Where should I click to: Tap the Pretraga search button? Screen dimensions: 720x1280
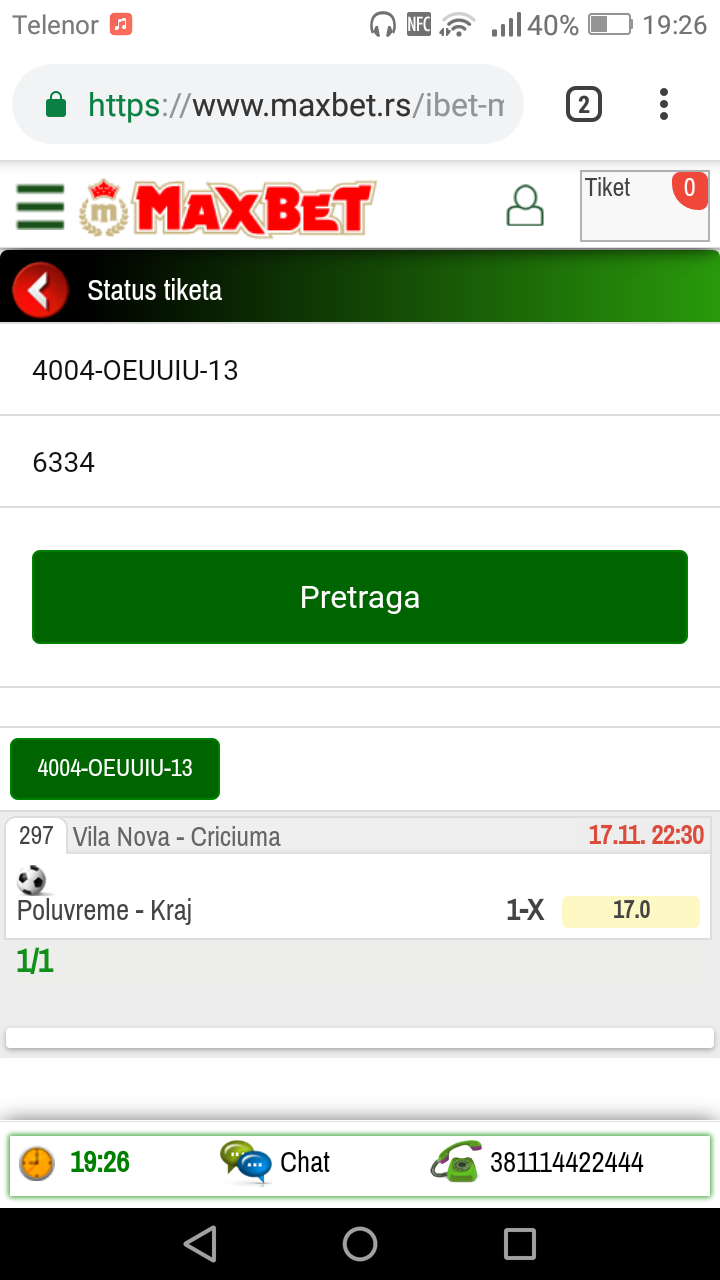[360, 597]
